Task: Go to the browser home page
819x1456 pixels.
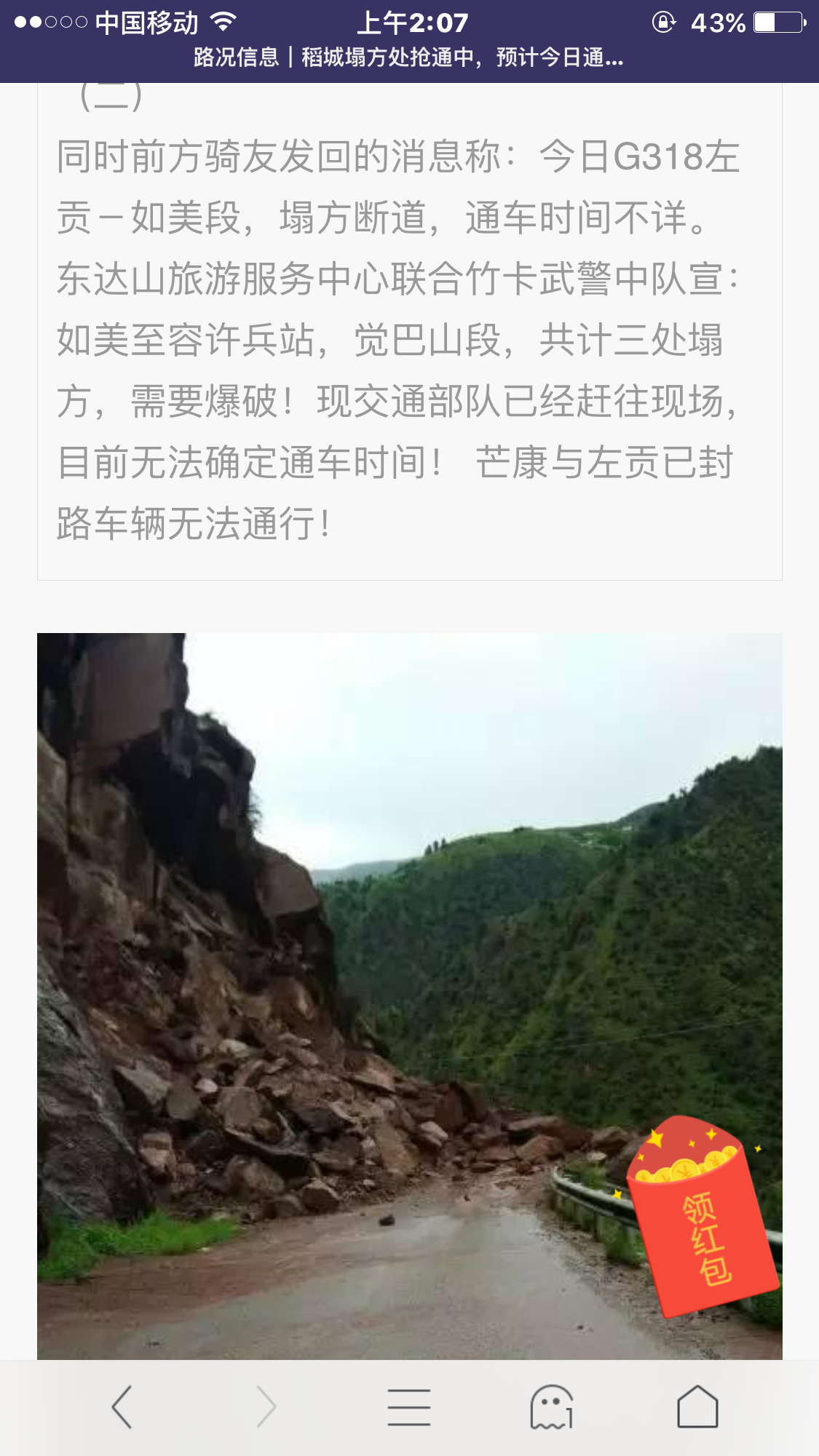Action: [x=697, y=1407]
